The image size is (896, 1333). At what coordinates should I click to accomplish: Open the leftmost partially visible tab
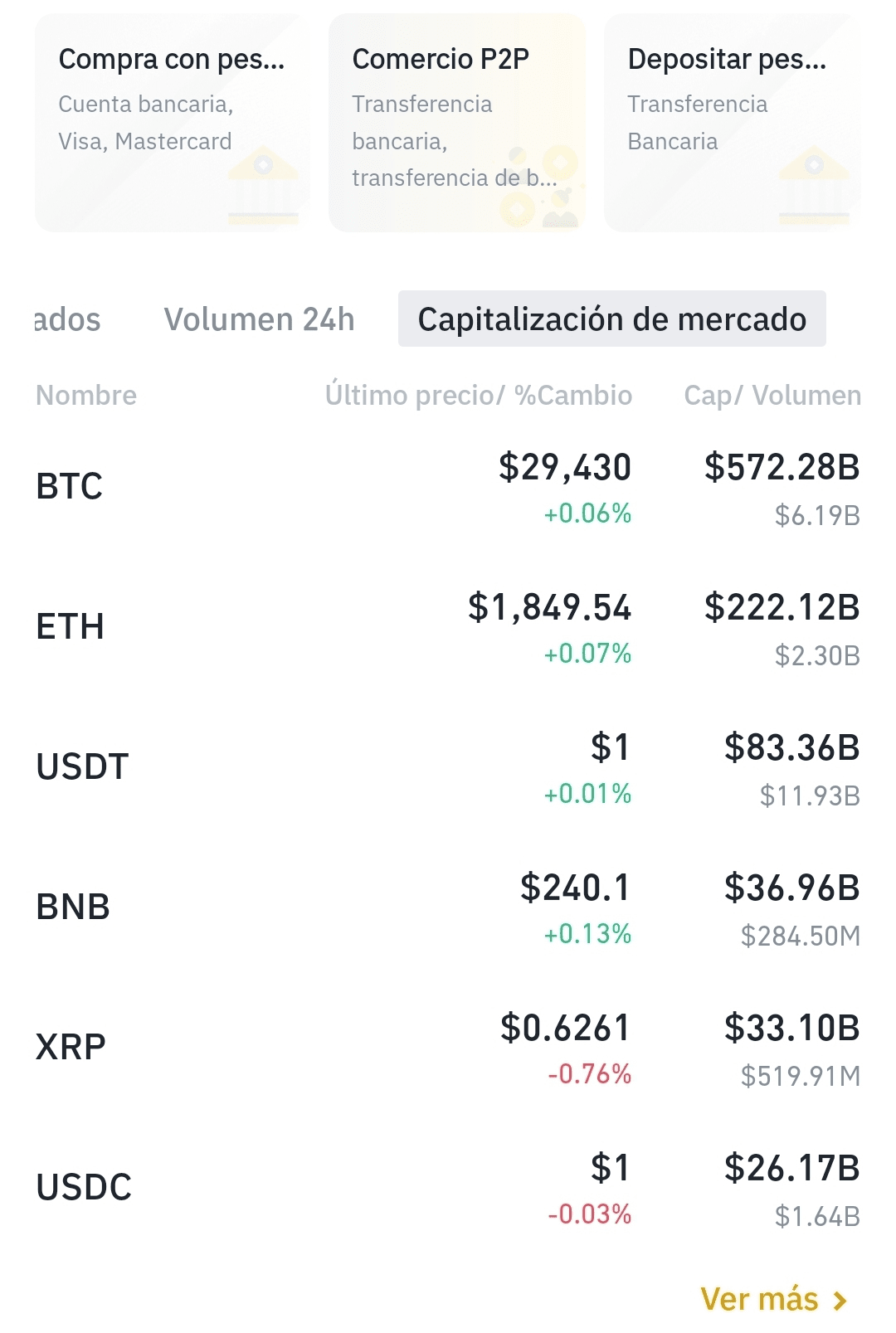coord(66,319)
